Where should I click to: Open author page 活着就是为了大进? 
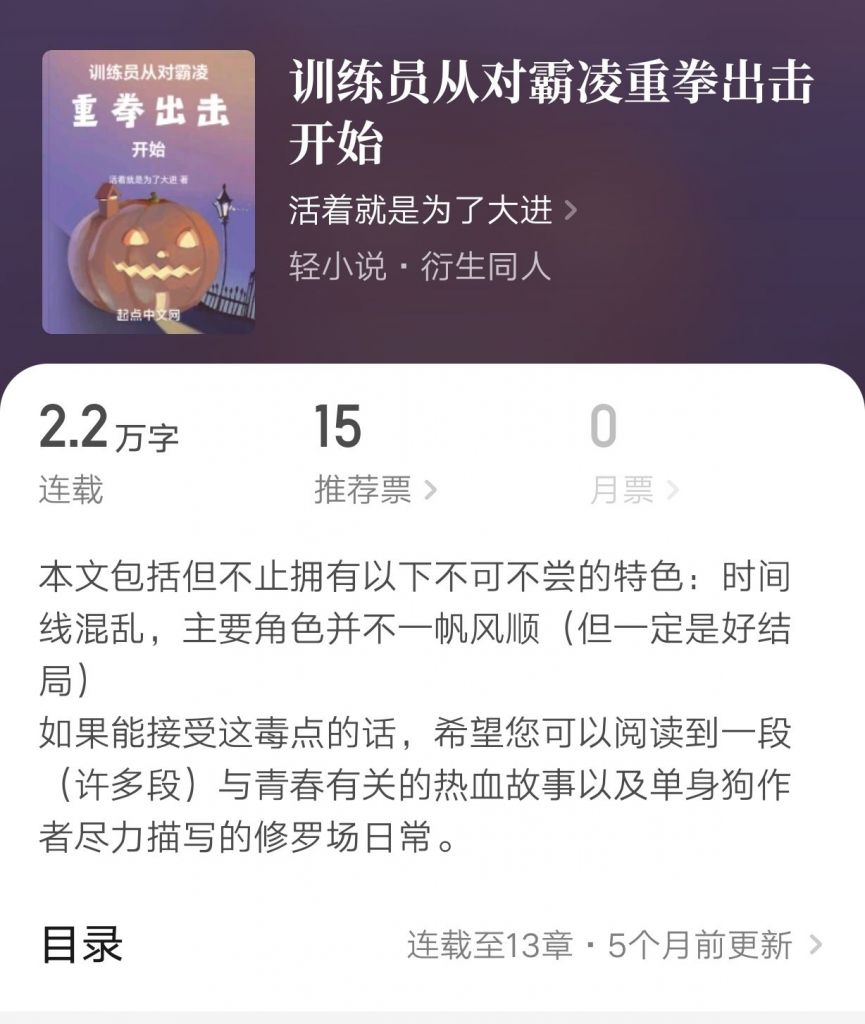(432, 210)
